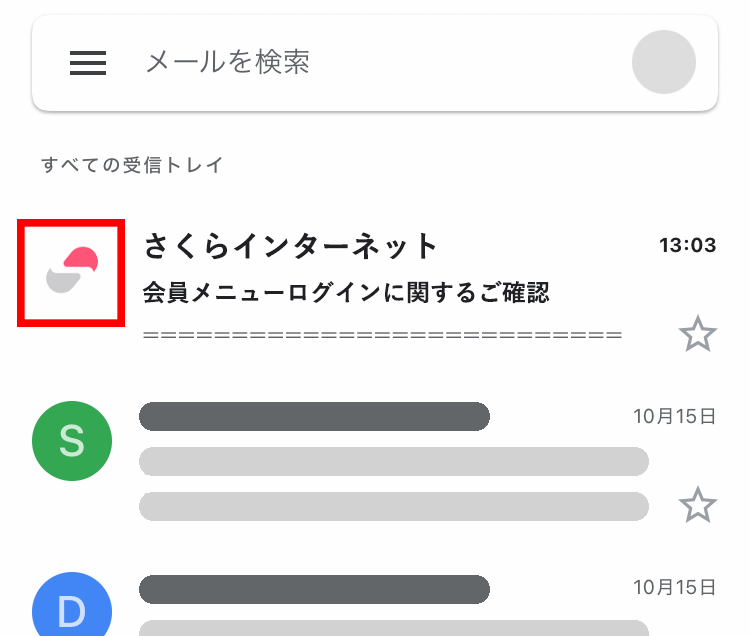Star the さくらインターネット email
The image size is (750, 636).
(698, 334)
